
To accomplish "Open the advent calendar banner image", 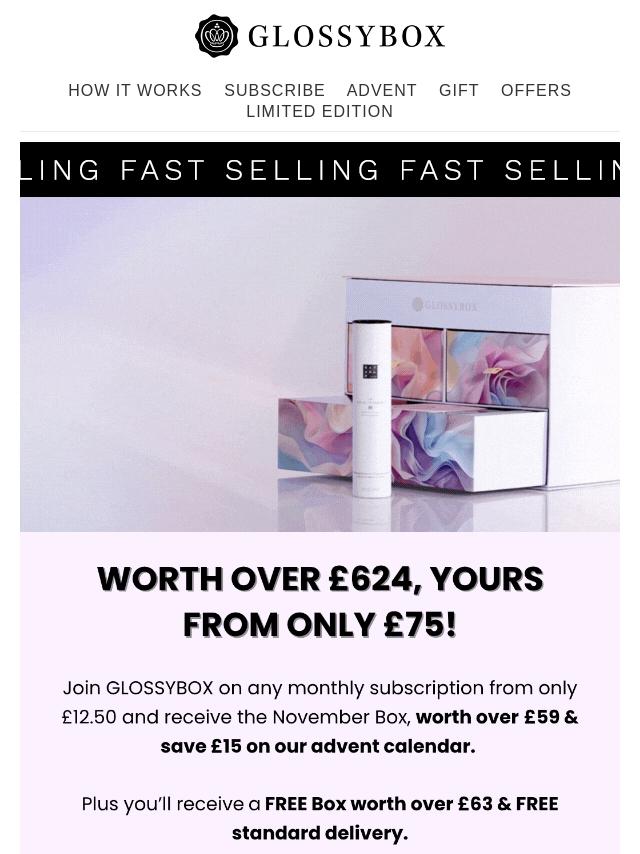I will click(320, 364).
